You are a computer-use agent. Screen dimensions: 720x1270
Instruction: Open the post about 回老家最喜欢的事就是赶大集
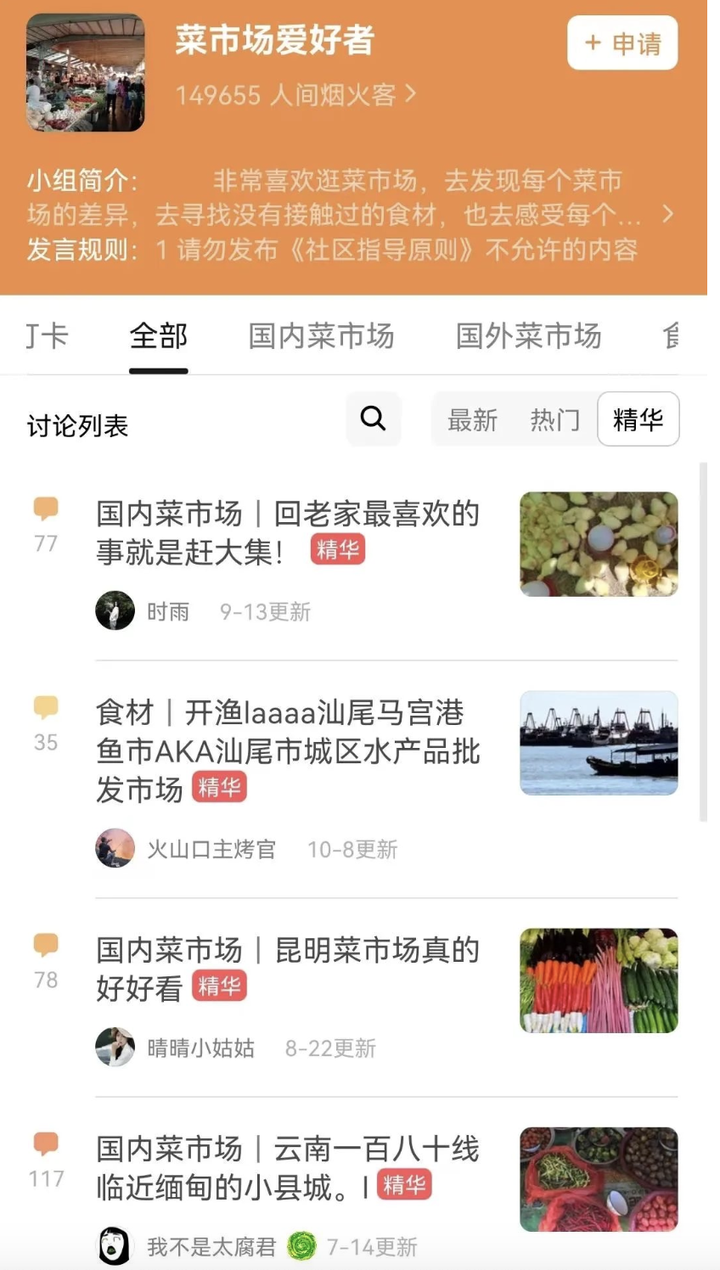point(288,532)
